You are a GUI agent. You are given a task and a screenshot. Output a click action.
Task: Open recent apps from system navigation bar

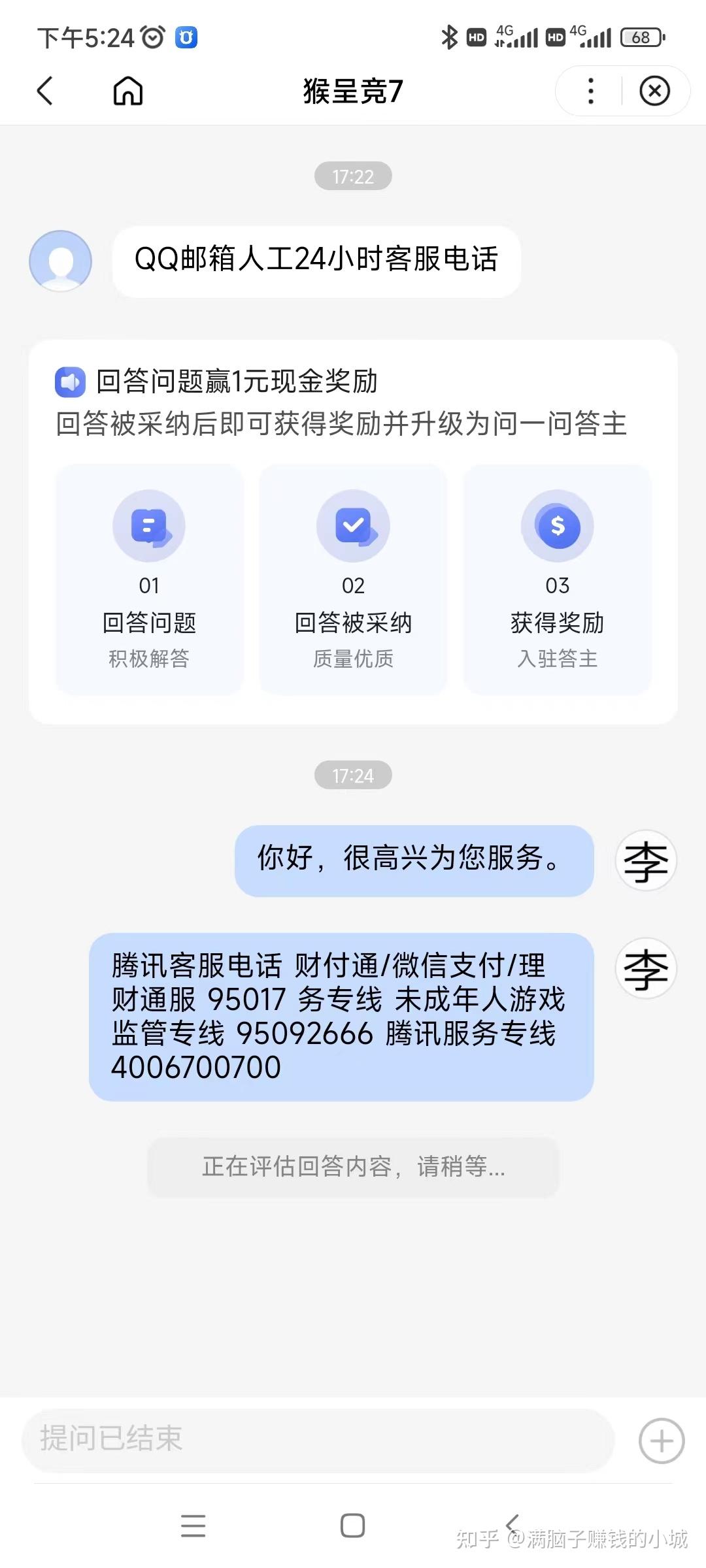193,1526
